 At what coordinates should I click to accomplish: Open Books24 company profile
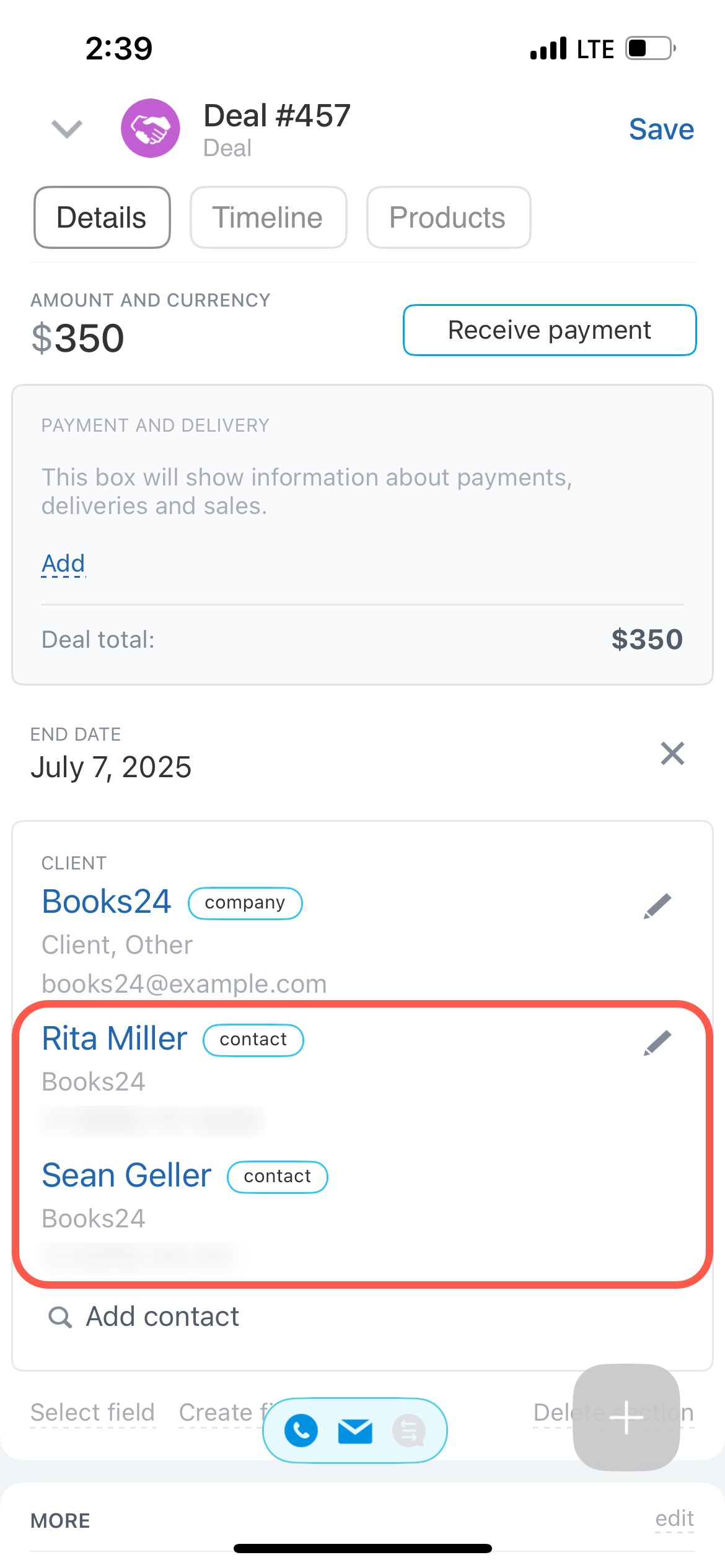pos(107,902)
